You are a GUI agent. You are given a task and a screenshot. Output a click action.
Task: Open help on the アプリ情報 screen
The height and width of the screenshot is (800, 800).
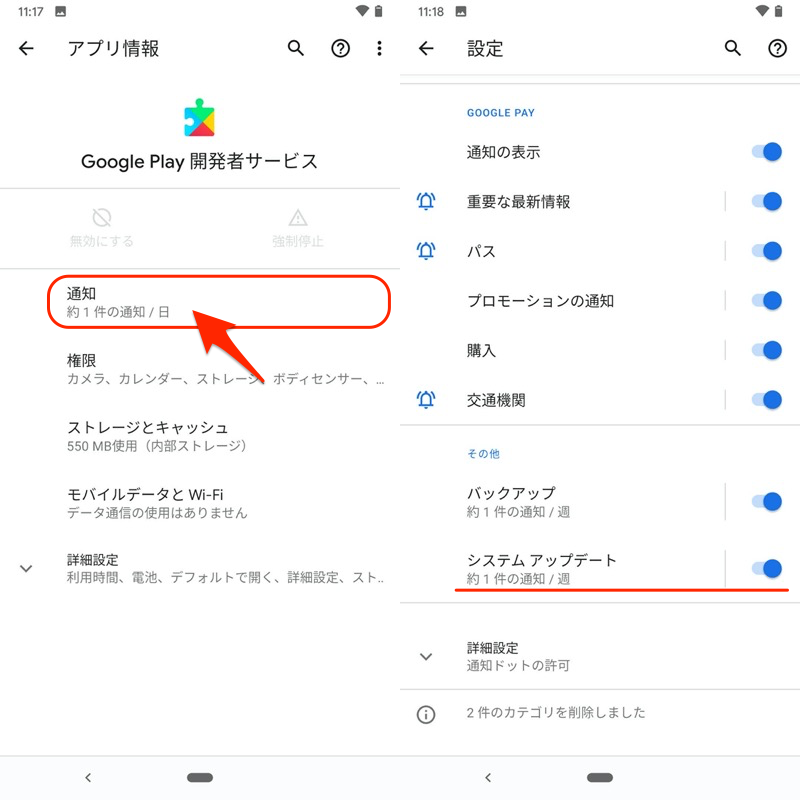tap(340, 48)
